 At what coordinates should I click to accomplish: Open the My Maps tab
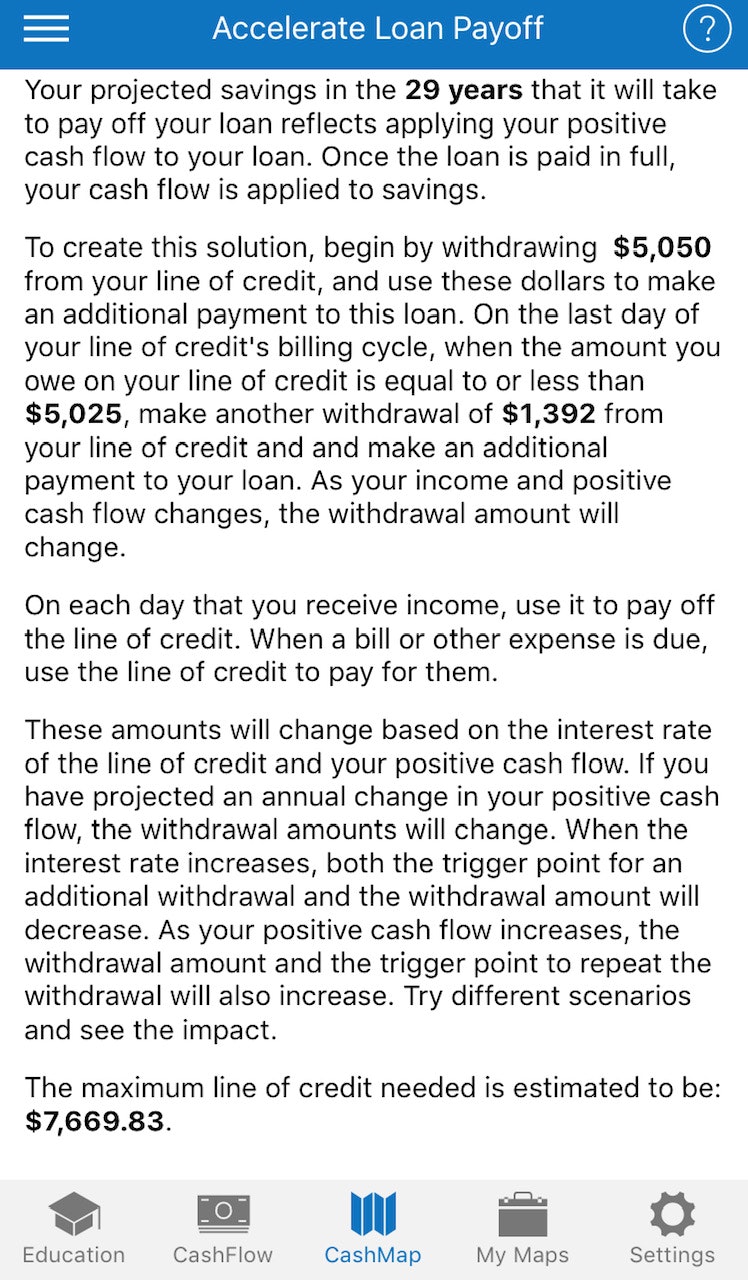pos(522,1230)
